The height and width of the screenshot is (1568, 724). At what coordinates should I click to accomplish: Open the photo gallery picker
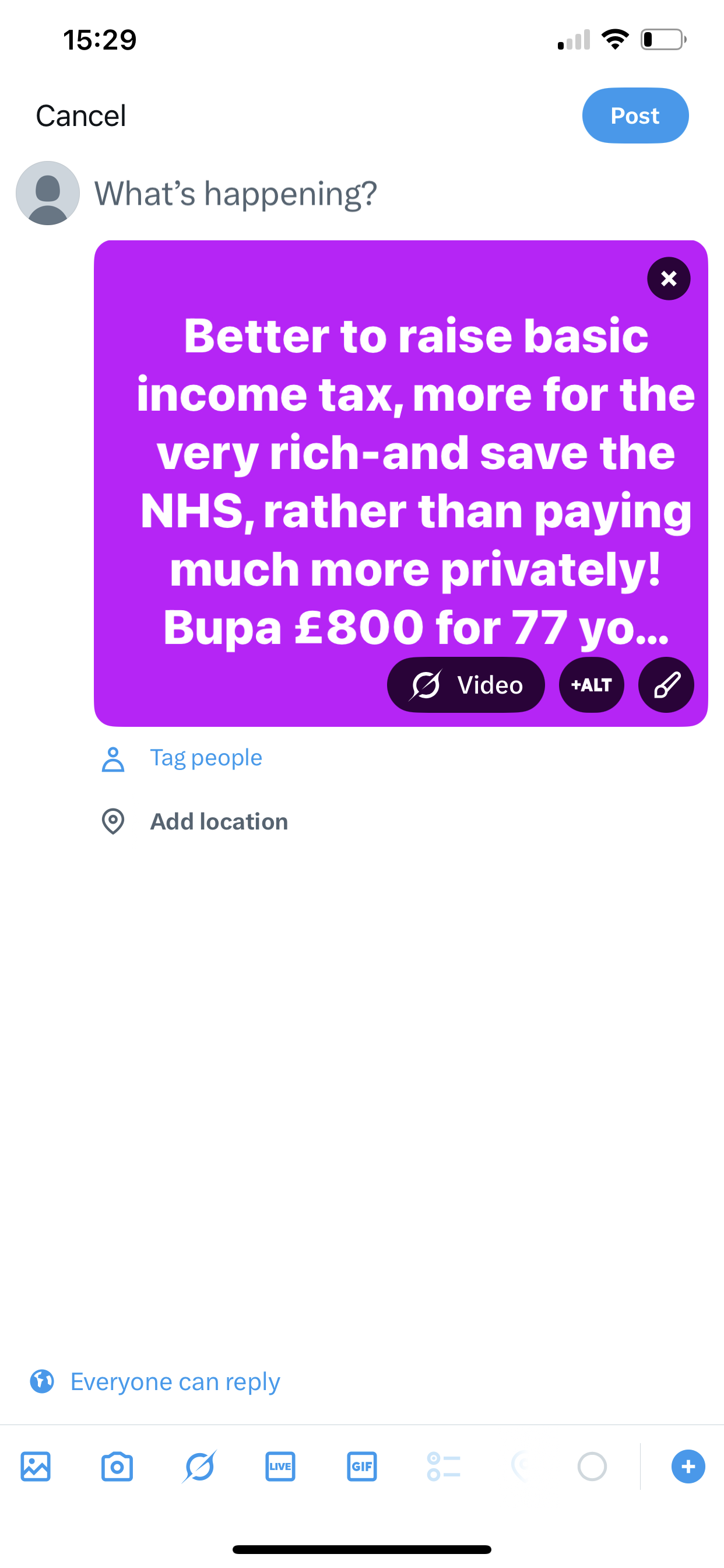(36, 1466)
